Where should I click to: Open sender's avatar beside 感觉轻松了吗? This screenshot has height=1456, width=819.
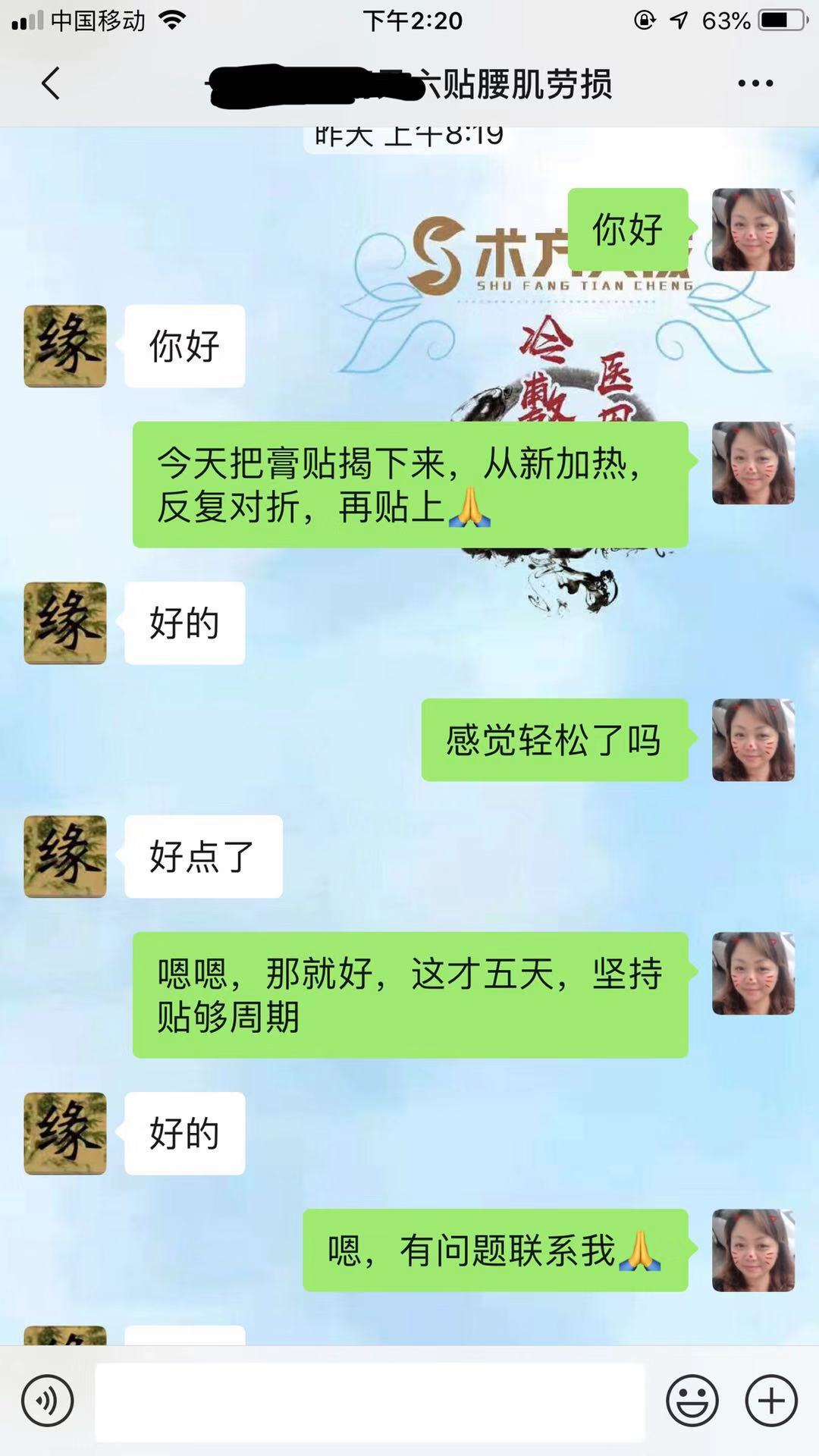[753, 740]
